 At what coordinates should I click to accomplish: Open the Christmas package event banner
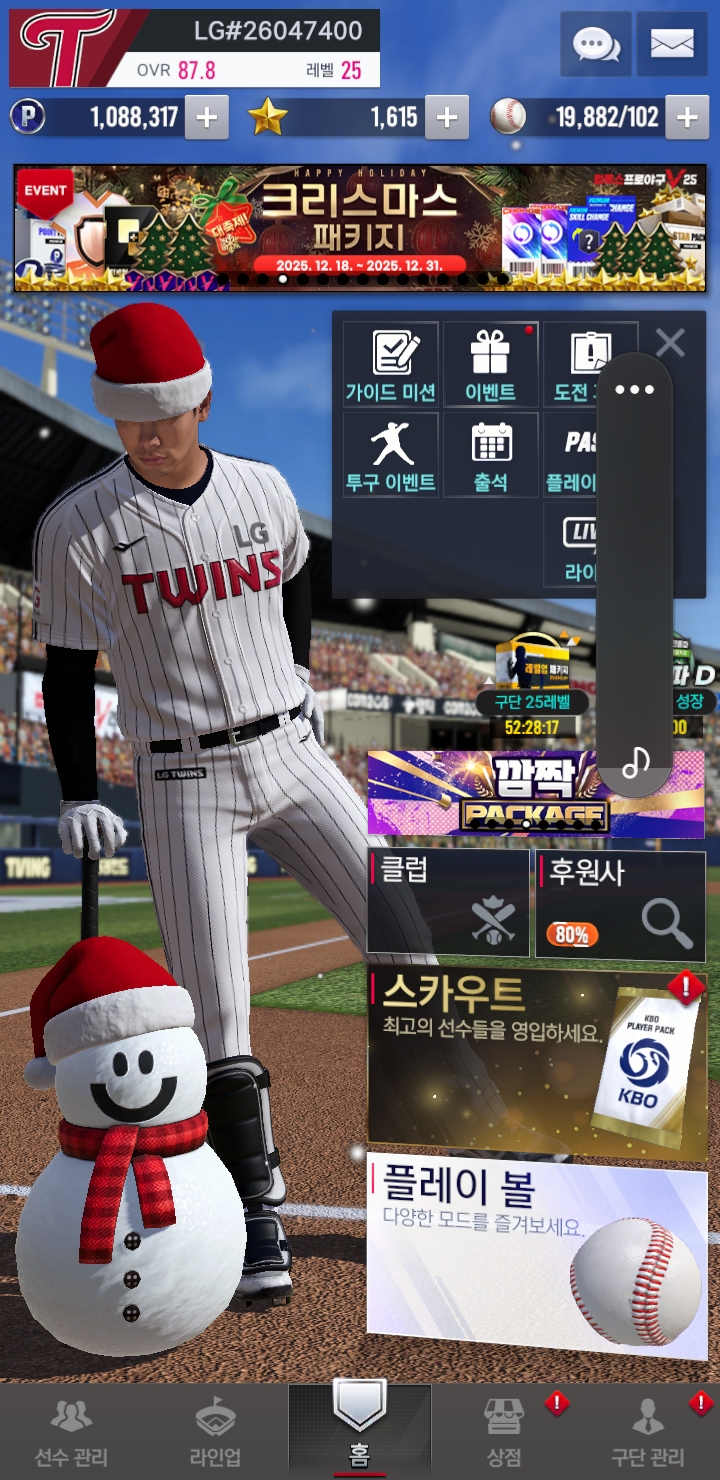360,228
